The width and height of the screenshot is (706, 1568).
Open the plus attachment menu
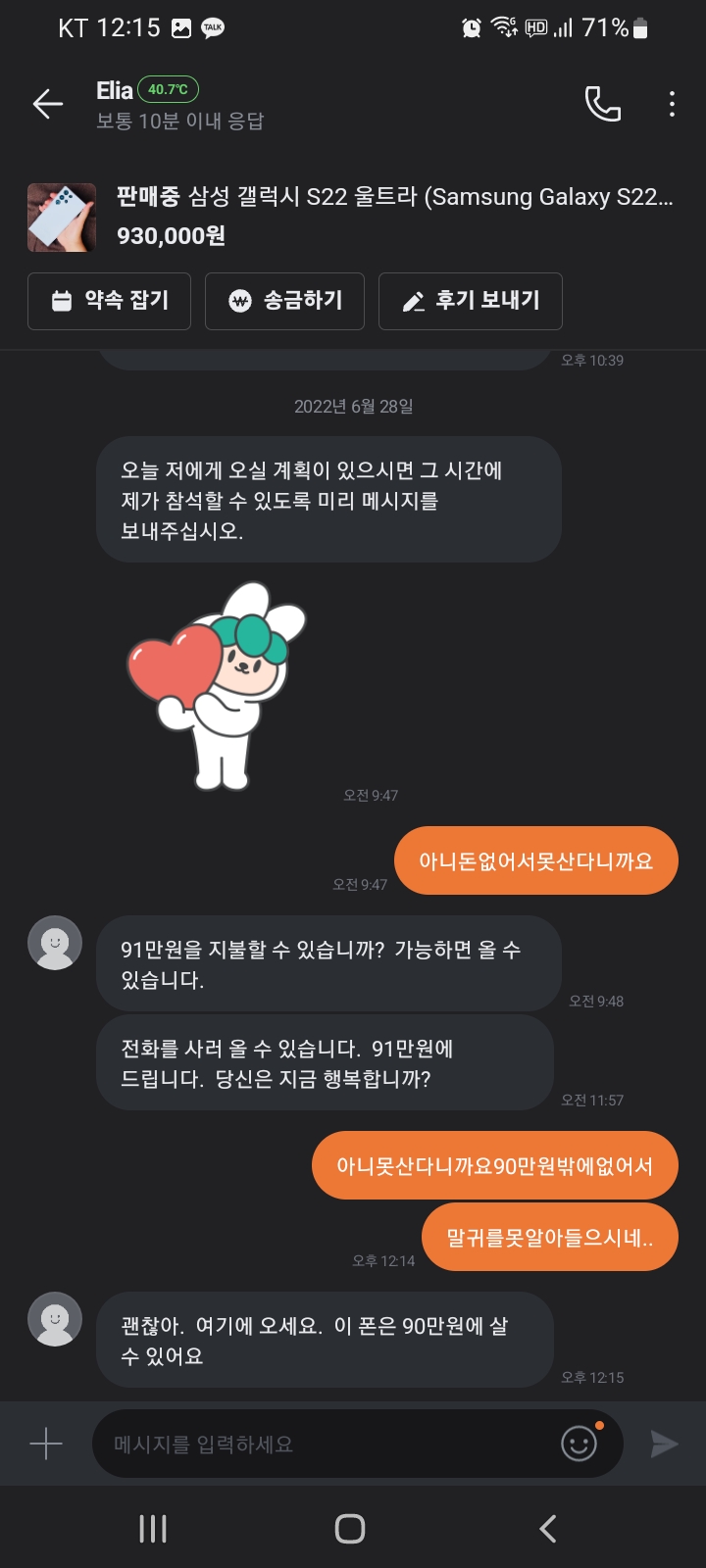pyautogui.click(x=46, y=1444)
